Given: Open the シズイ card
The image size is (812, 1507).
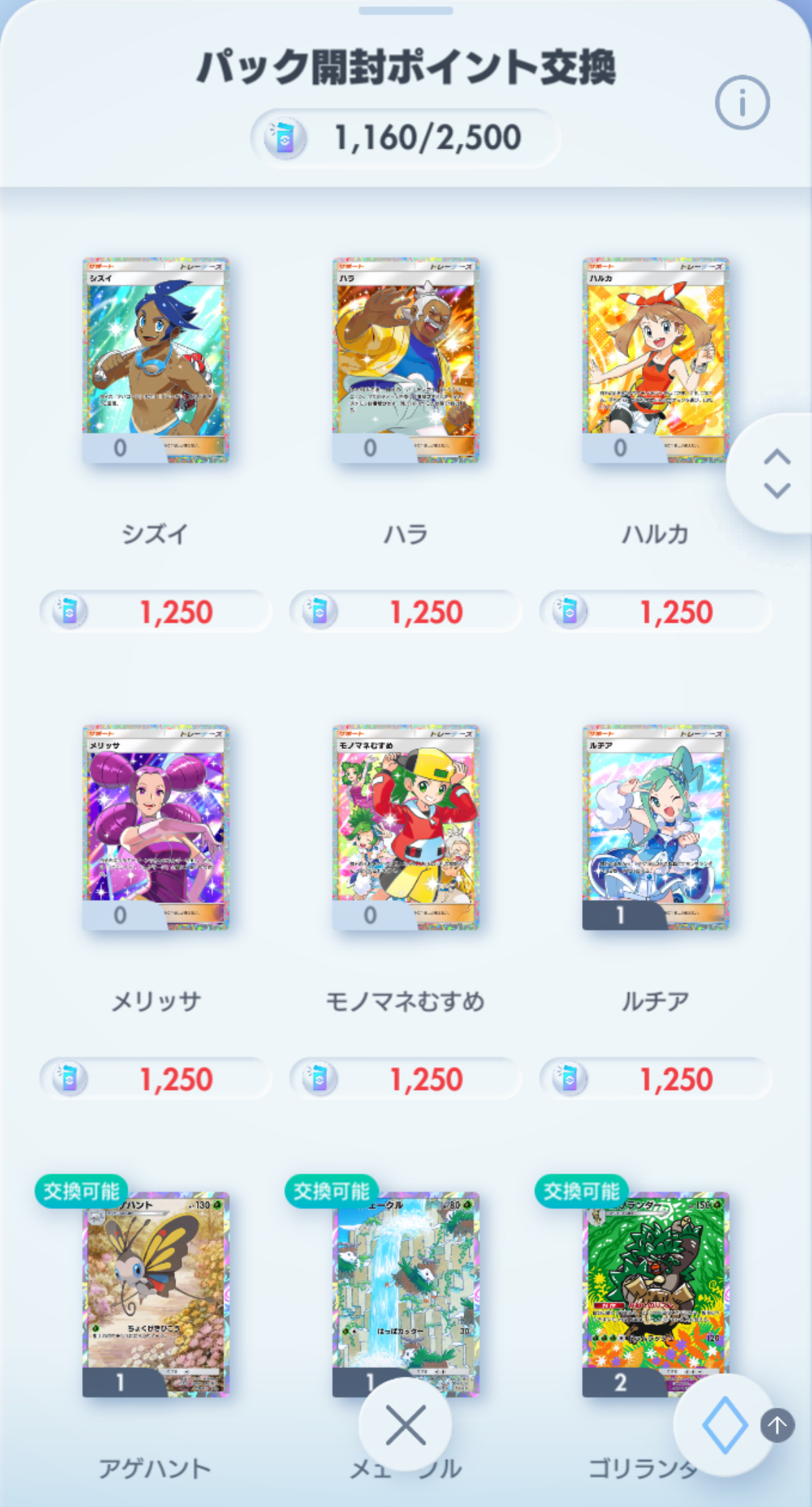Looking at the screenshot, I should tap(155, 360).
